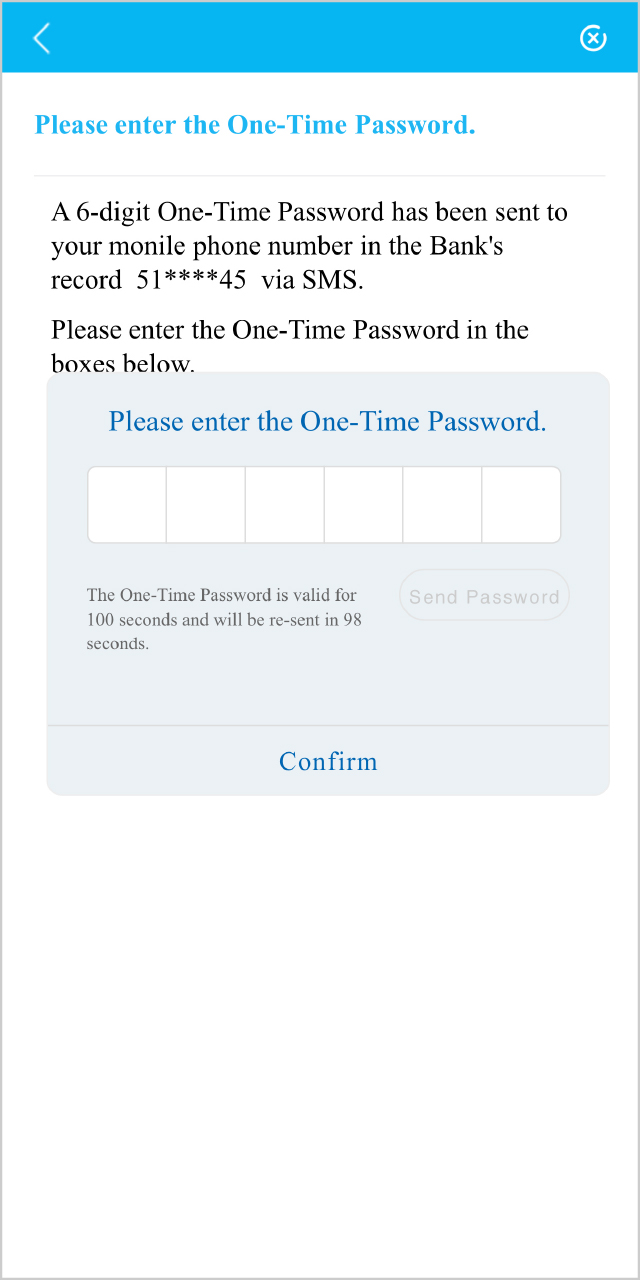
Task: Close the page with the X icon
Action: [593, 38]
